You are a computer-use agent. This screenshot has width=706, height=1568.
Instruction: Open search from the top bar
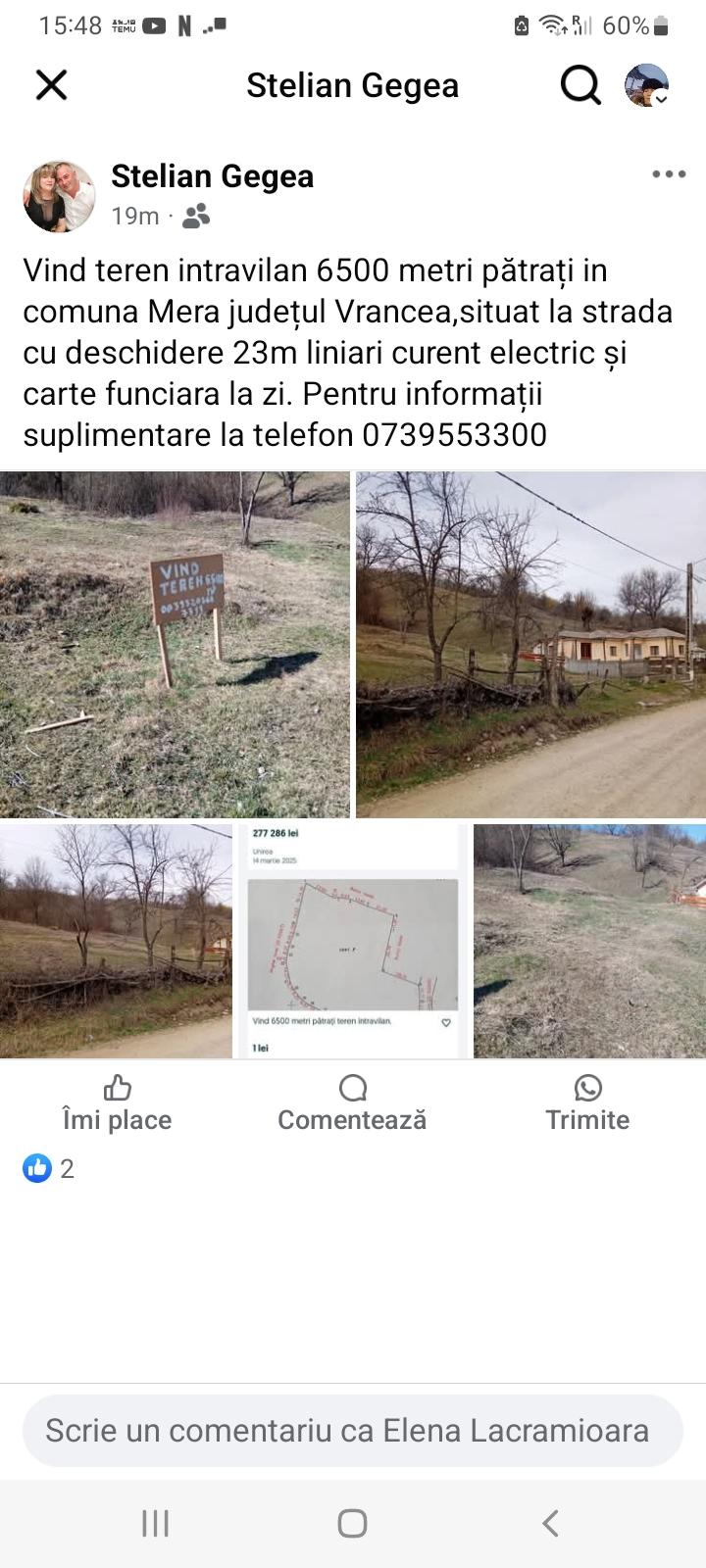click(580, 85)
